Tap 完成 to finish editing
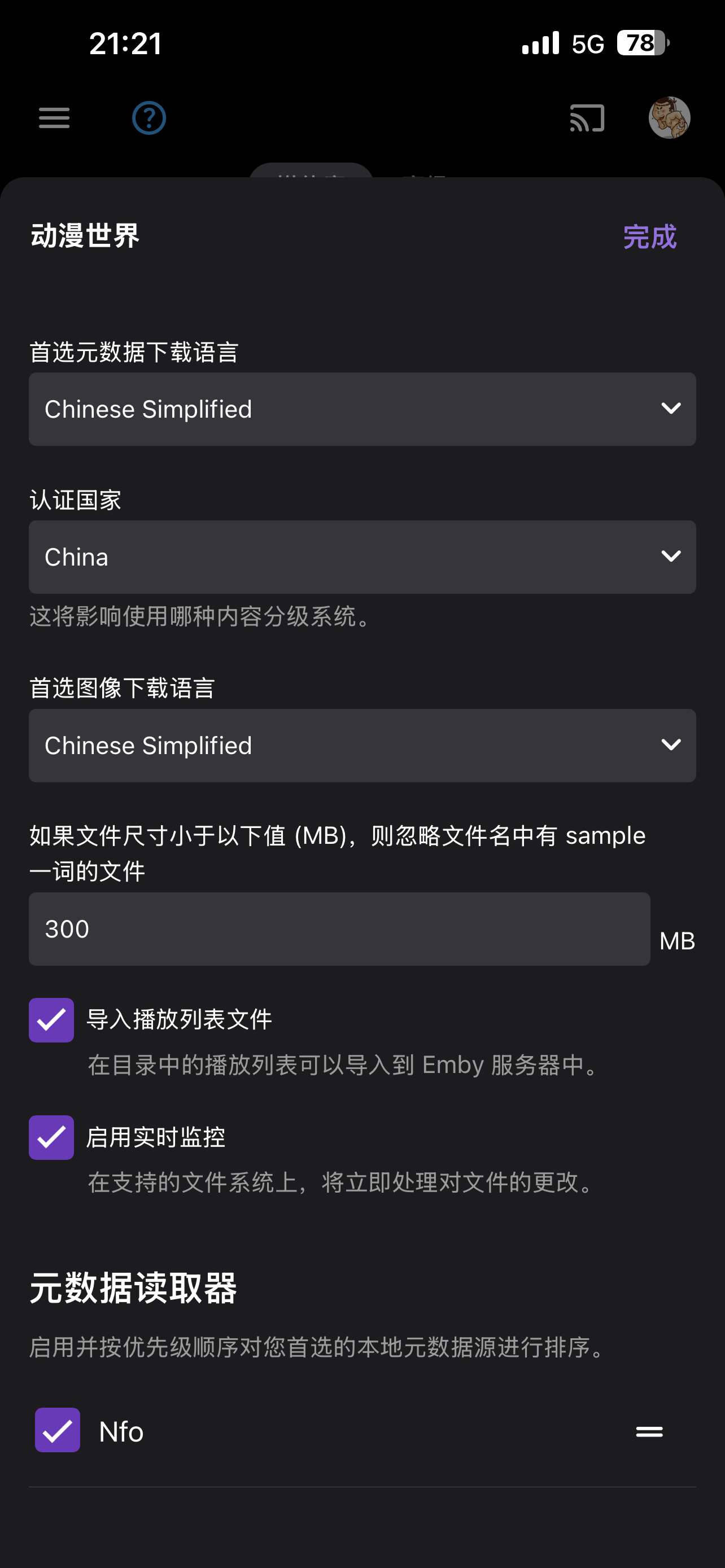 pos(649,237)
